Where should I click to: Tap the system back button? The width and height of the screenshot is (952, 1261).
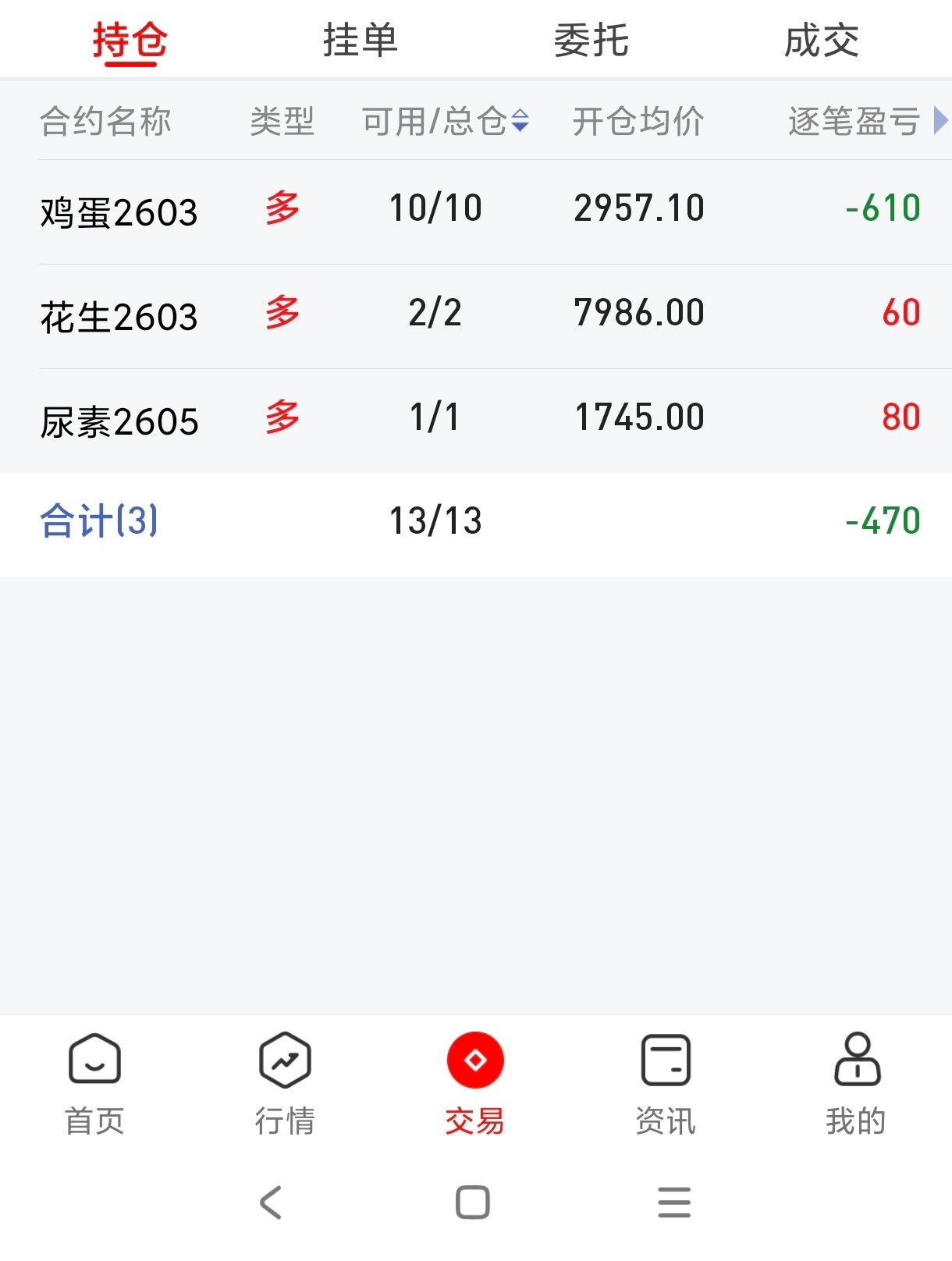(271, 1202)
